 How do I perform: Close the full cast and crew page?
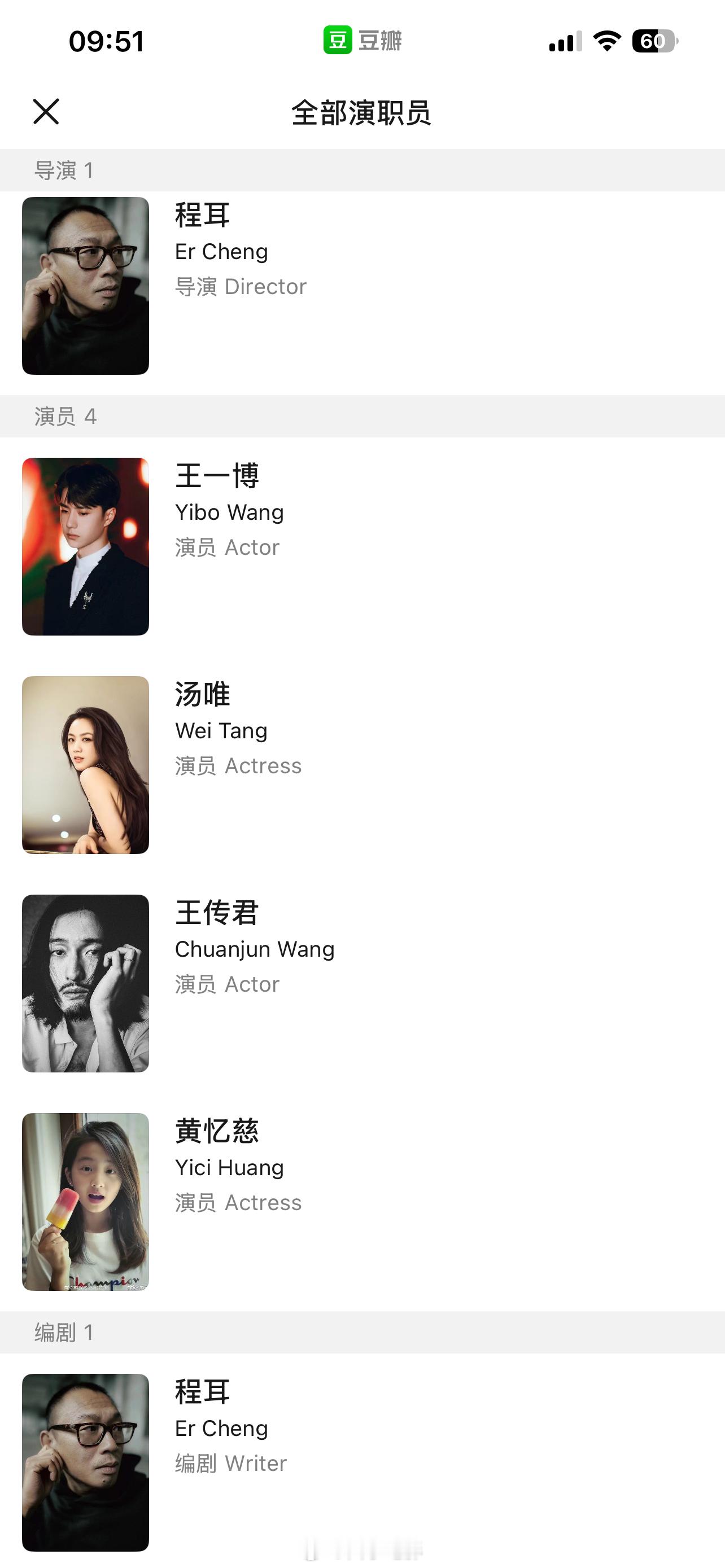tap(46, 112)
